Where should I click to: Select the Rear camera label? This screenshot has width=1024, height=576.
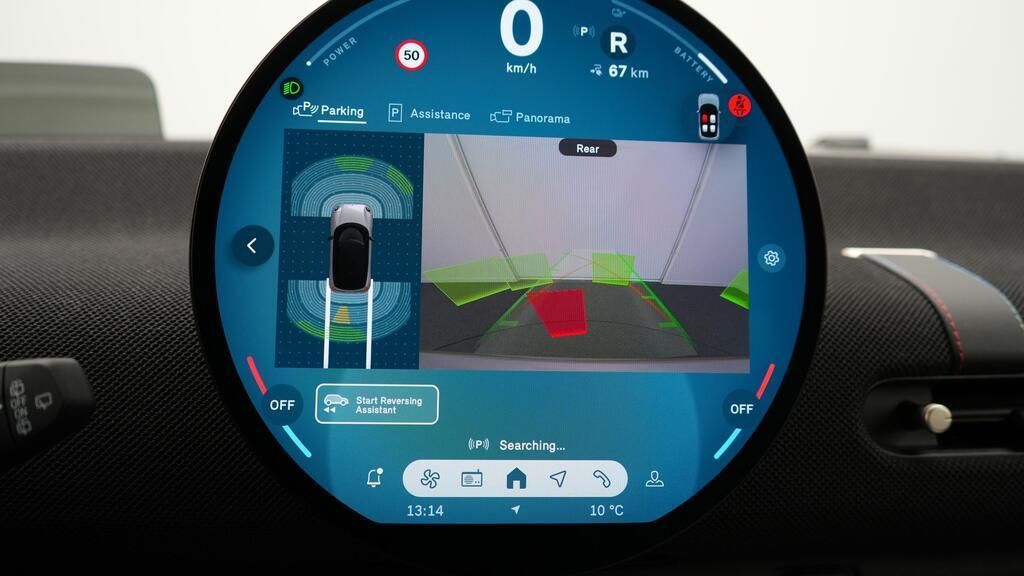pyautogui.click(x=587, y=149)
